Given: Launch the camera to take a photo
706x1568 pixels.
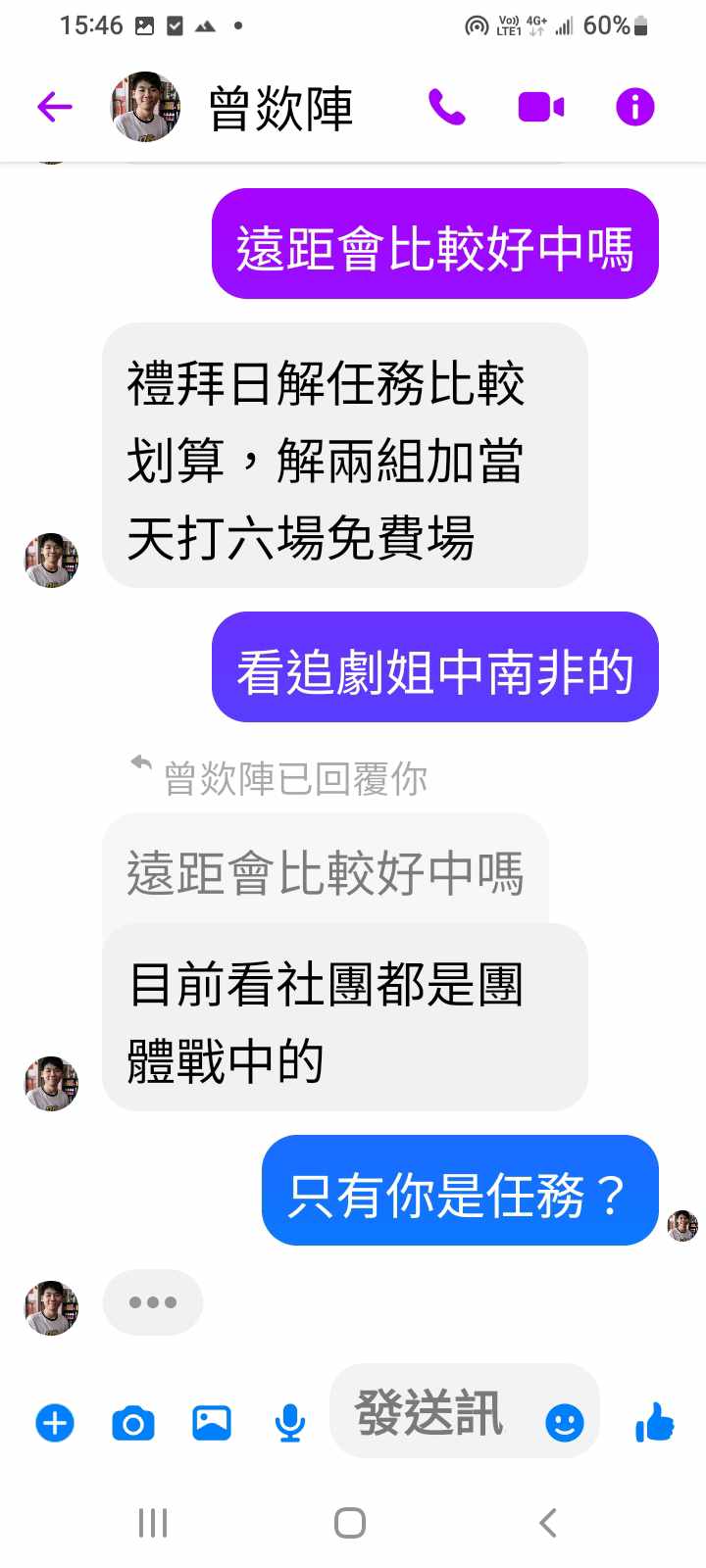Looking at the screenshot, I should click(133, 1422).
